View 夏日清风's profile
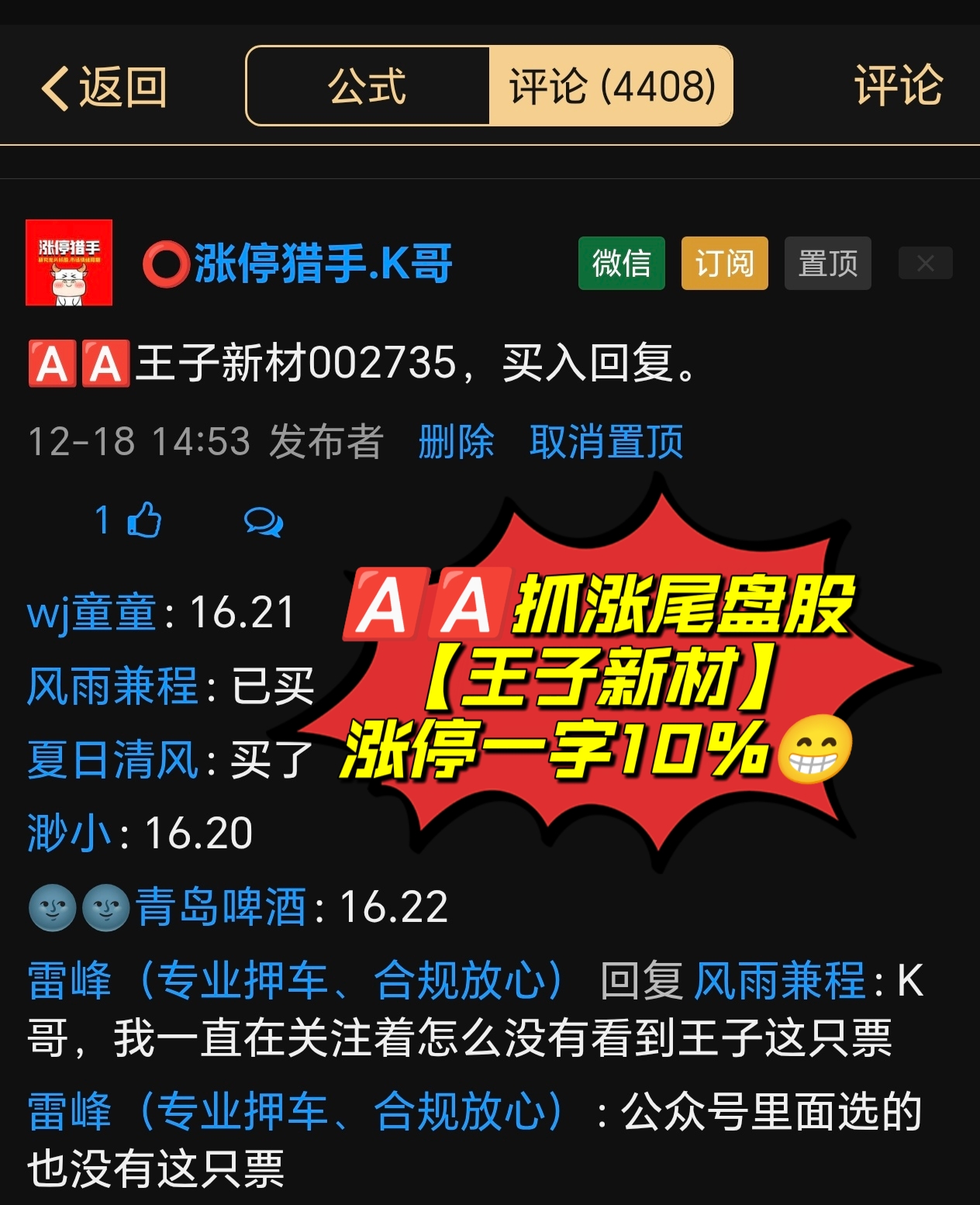980x1205 pixels. pyautogui.click(x=112, y=759)
